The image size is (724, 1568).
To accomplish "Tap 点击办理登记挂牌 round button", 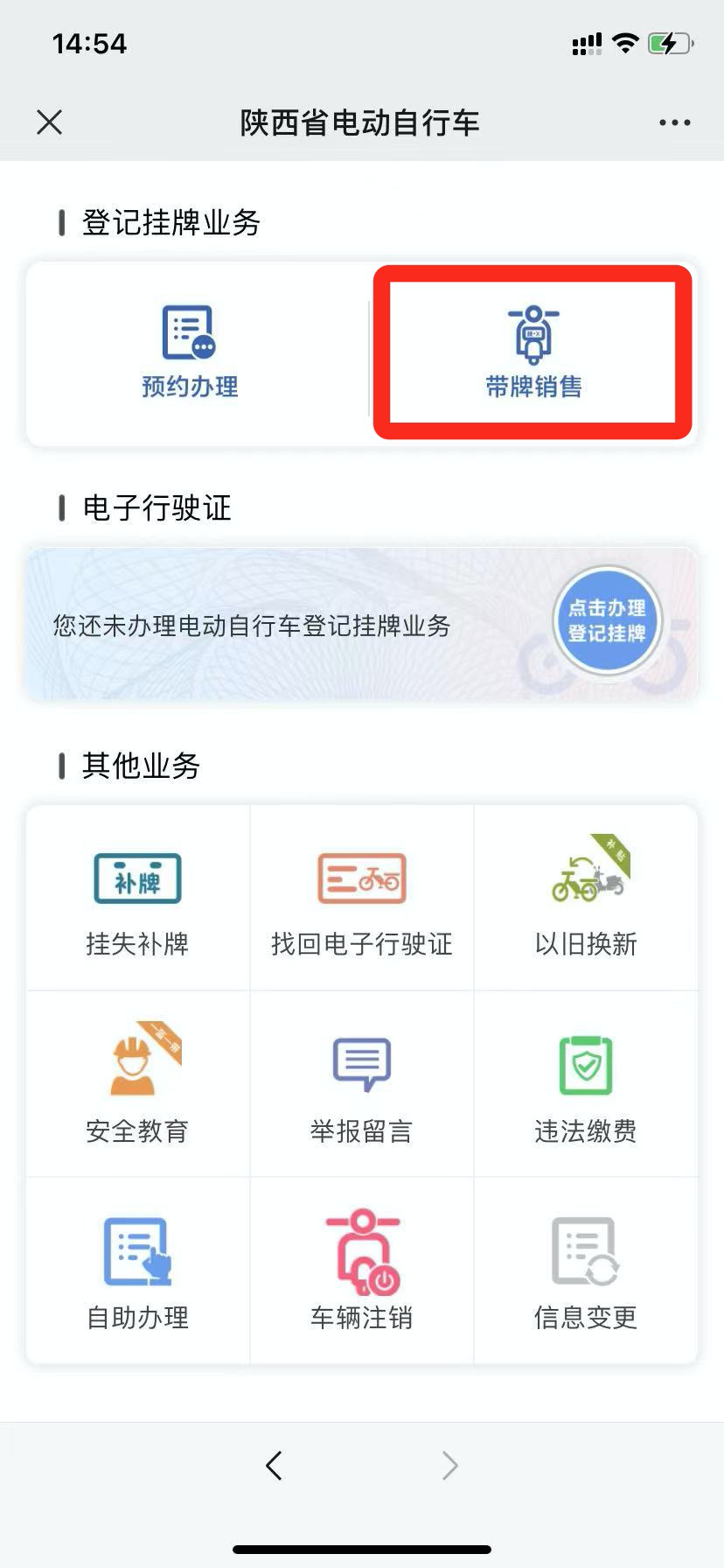I will pos(607,620).
